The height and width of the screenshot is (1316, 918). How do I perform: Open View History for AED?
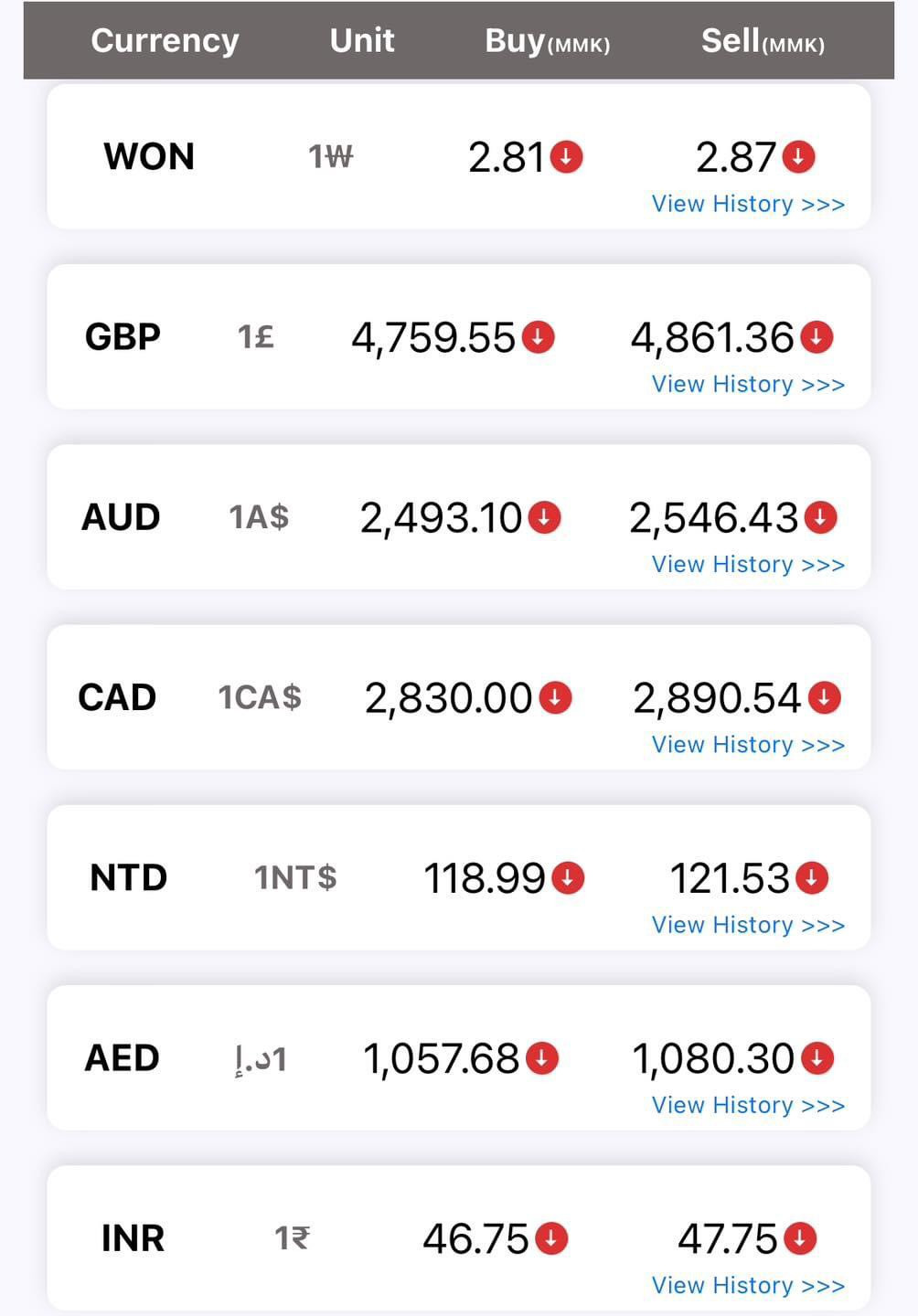point(747,1105)
